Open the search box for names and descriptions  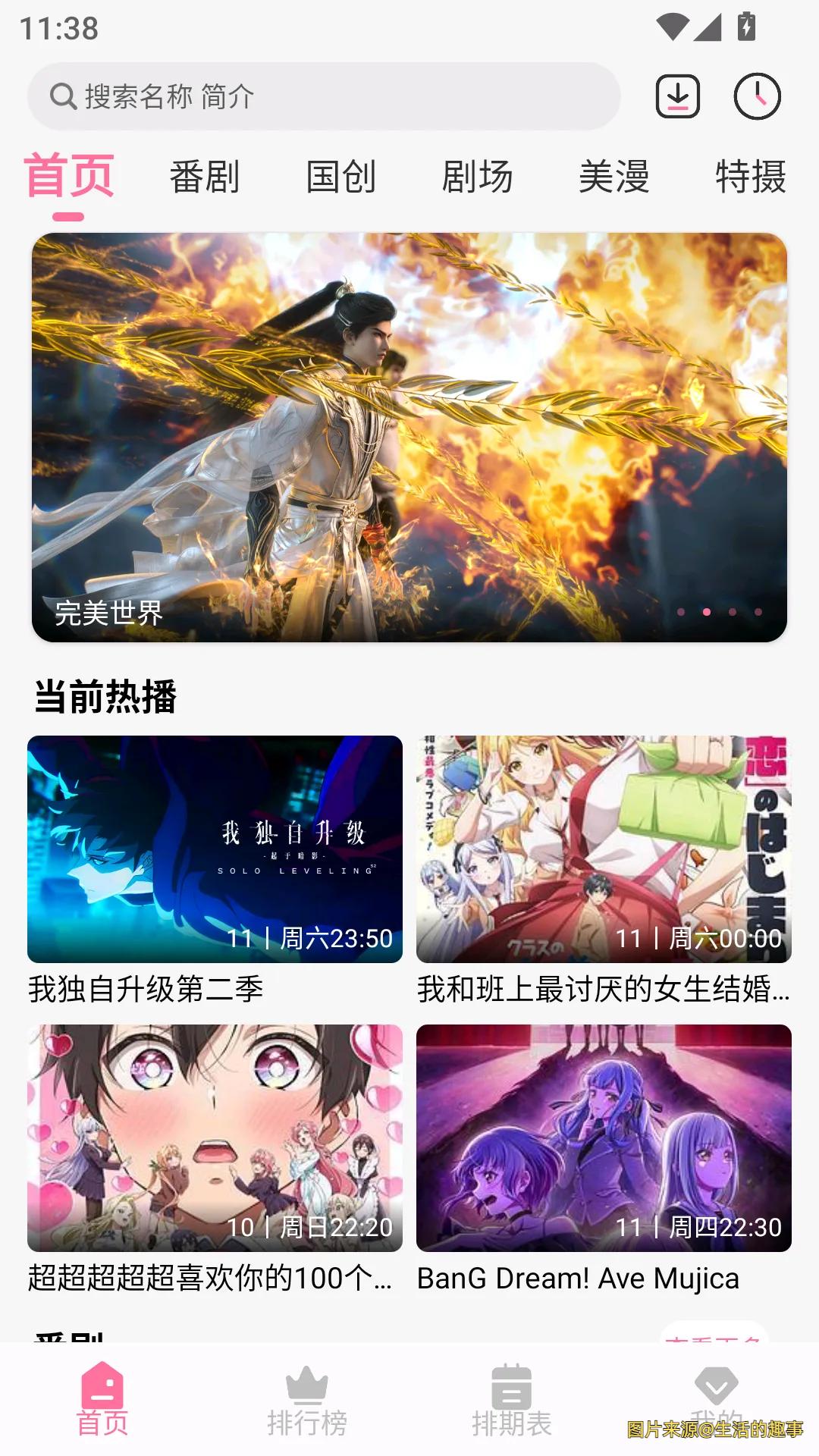323,97
